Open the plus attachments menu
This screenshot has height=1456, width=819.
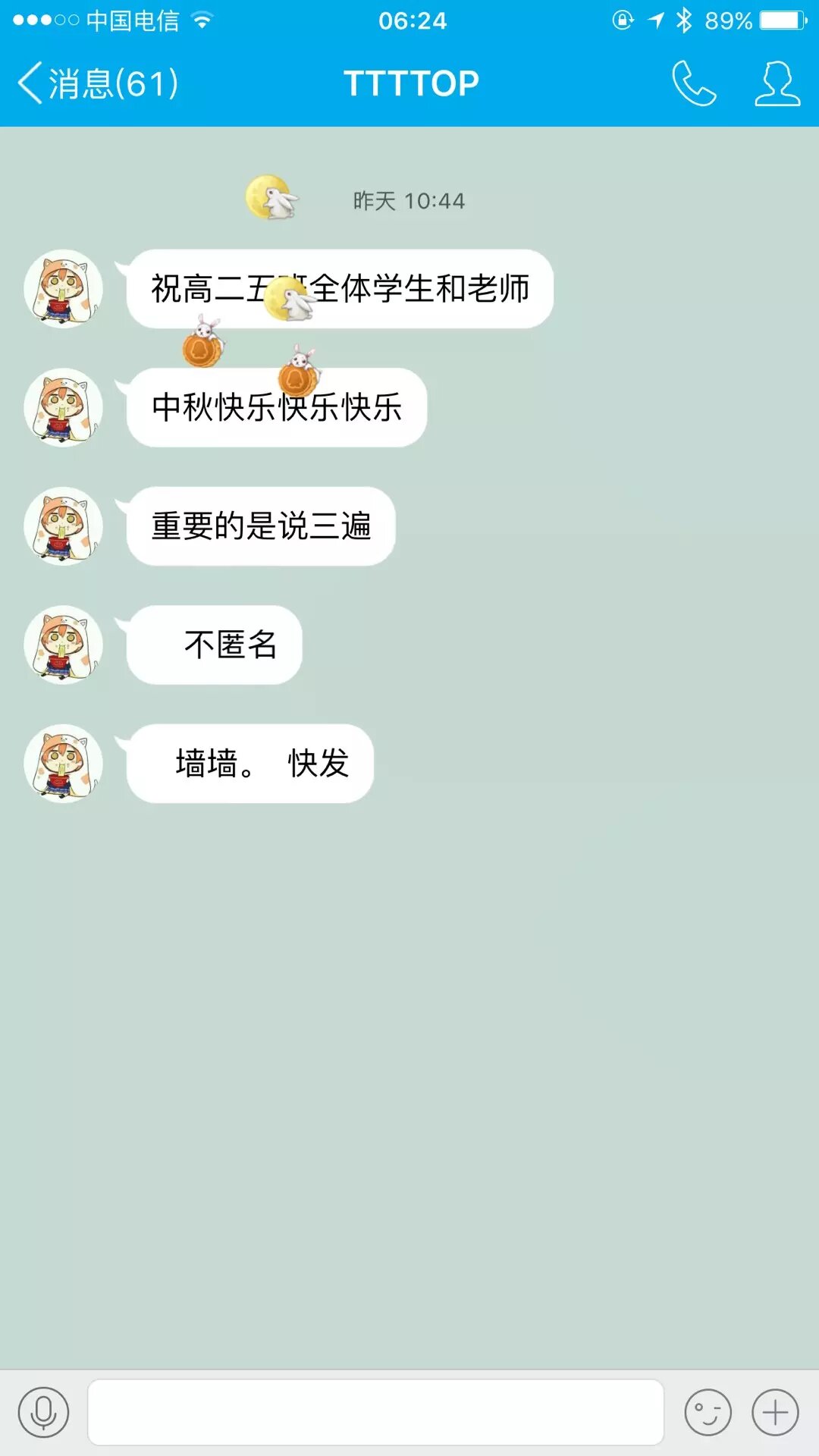[775, 1412]
